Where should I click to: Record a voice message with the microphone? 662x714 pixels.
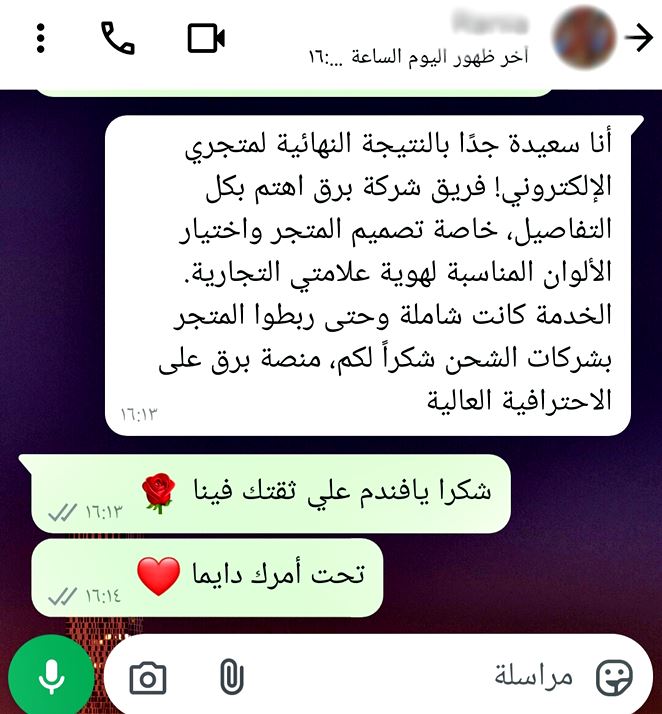pyautogui.click(x=50, y=678)
